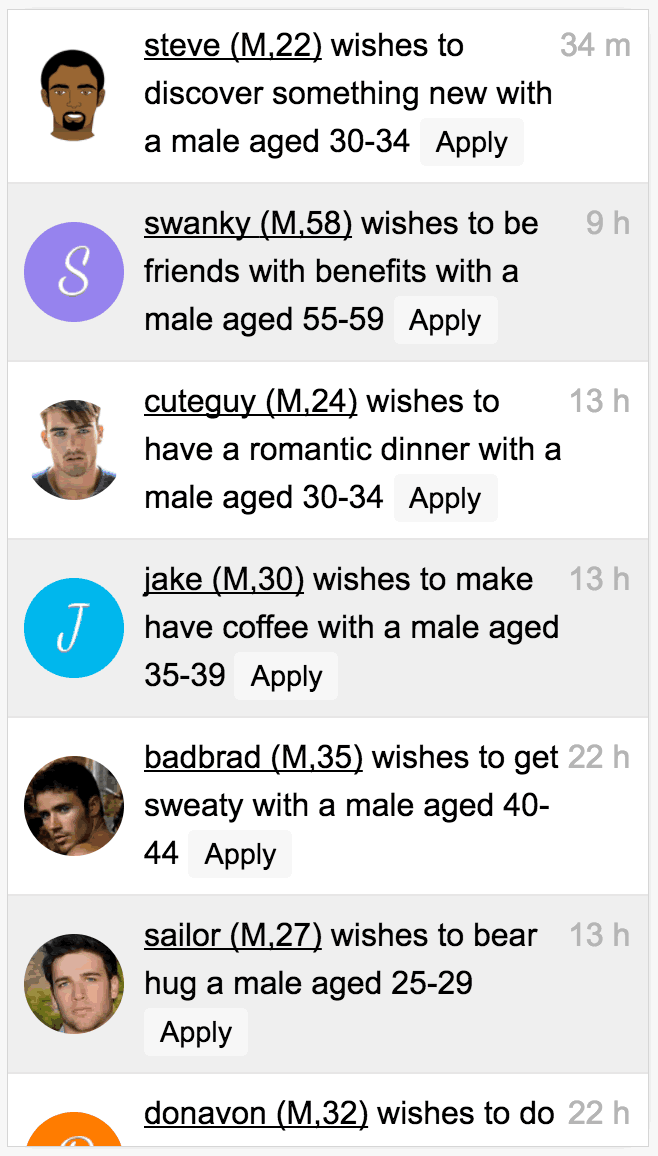Open steve (M,22) profile link
Screen dimensions: 658x1156
point(233,46)
